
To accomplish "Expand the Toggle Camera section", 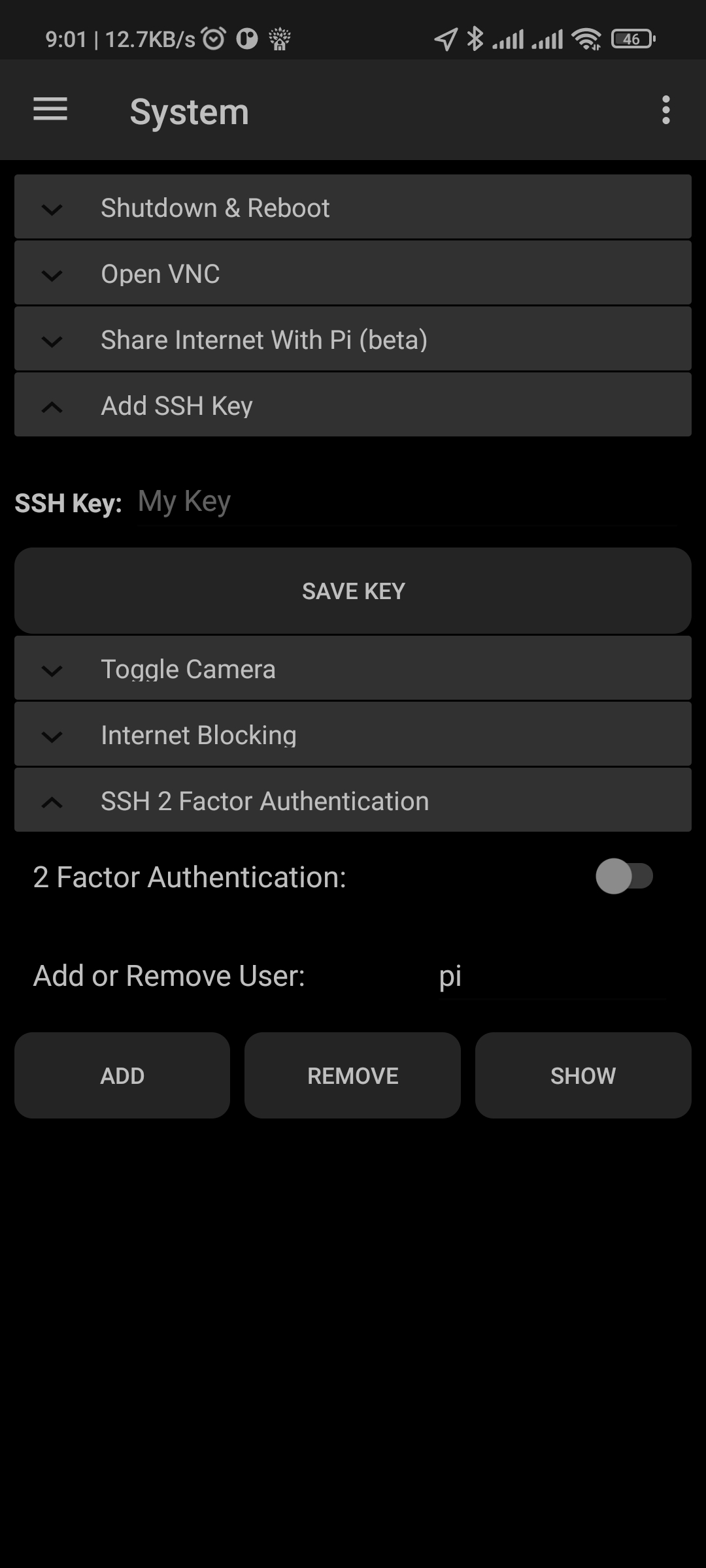I will coord(353,668).
